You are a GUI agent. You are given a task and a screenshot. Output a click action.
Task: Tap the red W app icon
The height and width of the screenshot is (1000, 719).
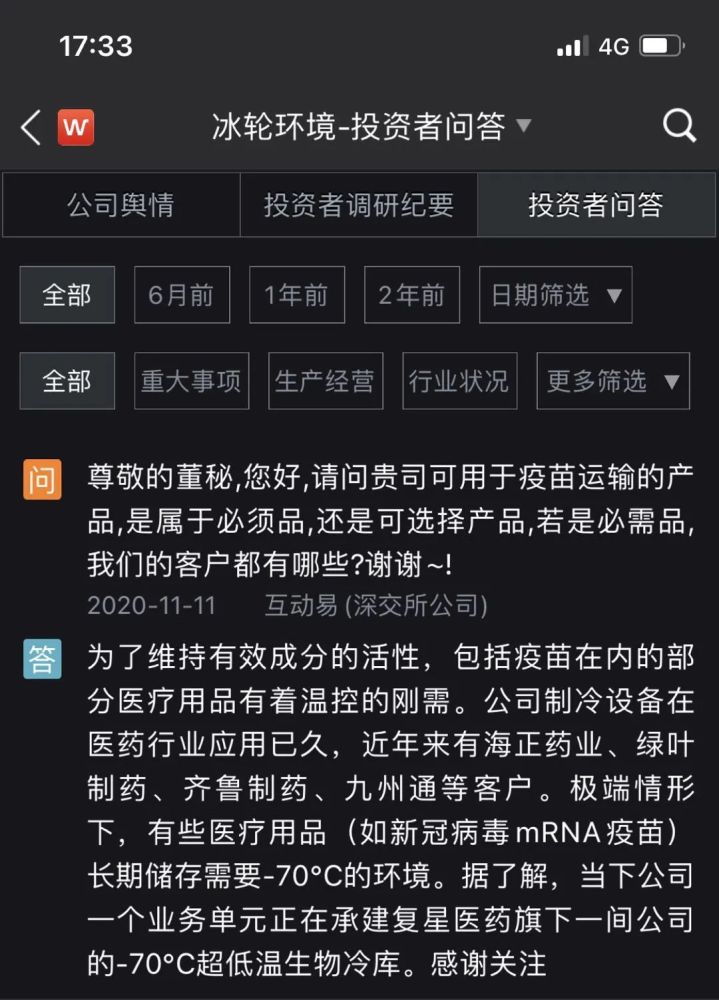[76, 127]
